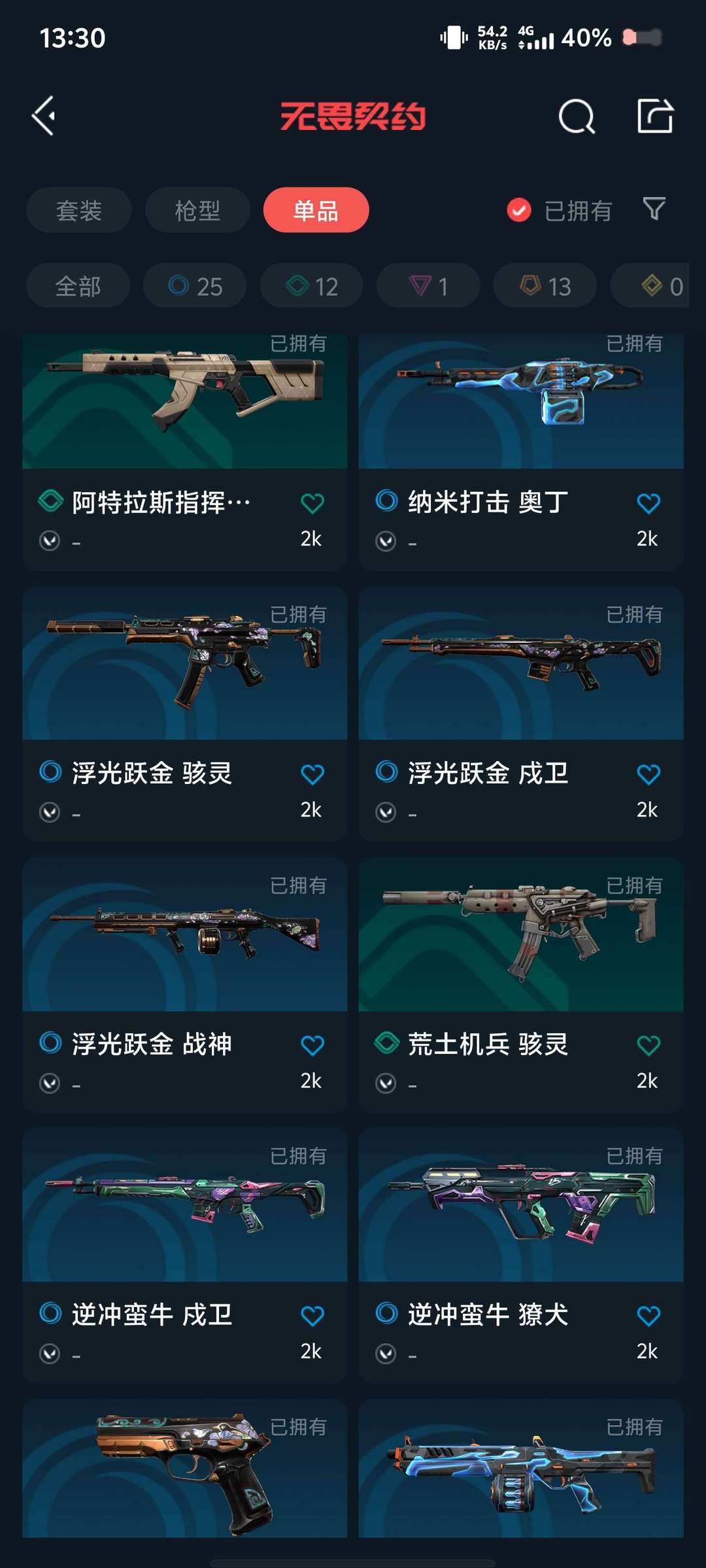Filter by the orange tier chip showing 13
The width and height of the screenshot is (706, 1568).
click(545, 286)
